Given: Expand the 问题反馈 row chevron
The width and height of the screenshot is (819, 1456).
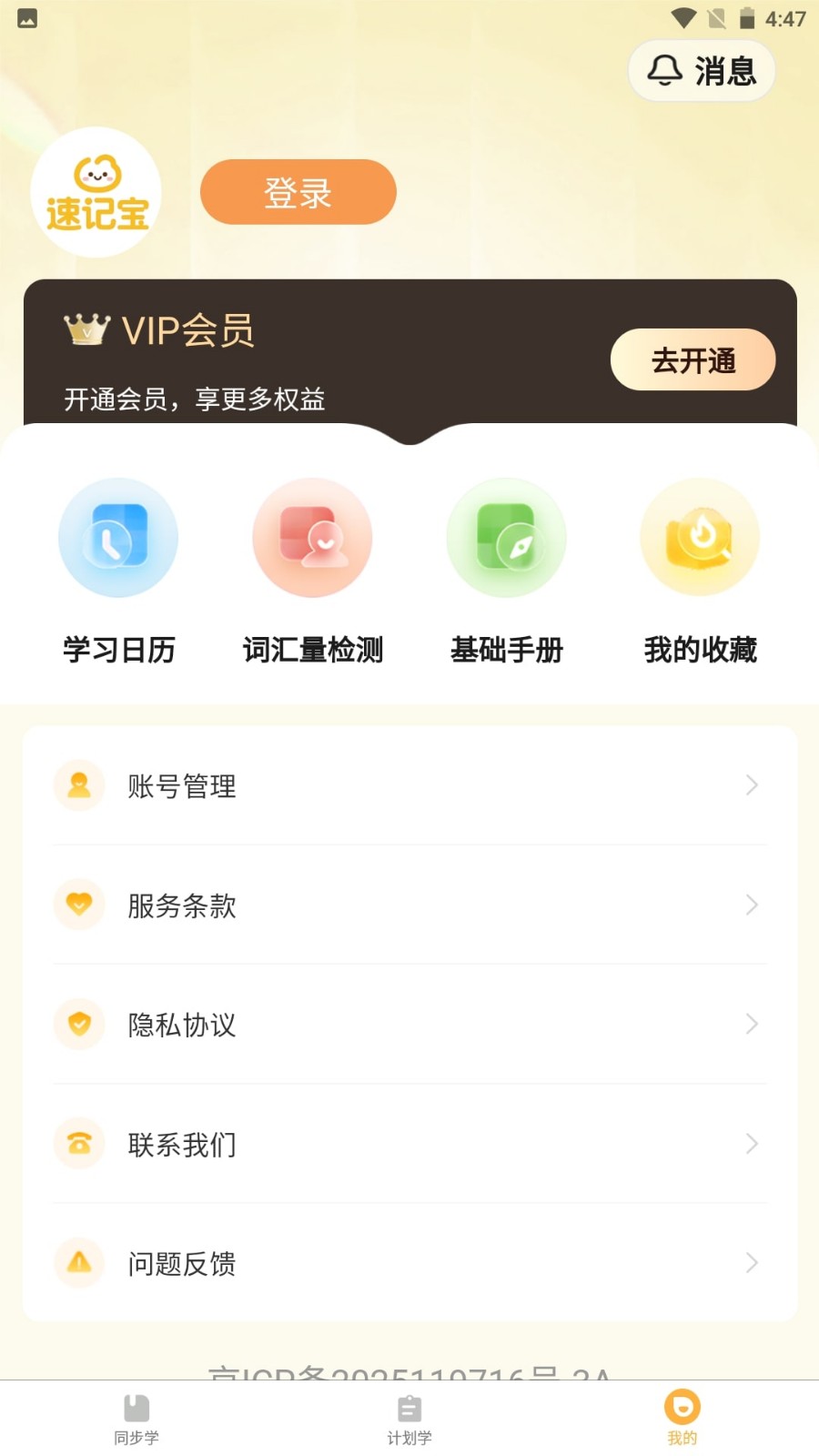Looking at the screenshot, I should click(752, 1262).
